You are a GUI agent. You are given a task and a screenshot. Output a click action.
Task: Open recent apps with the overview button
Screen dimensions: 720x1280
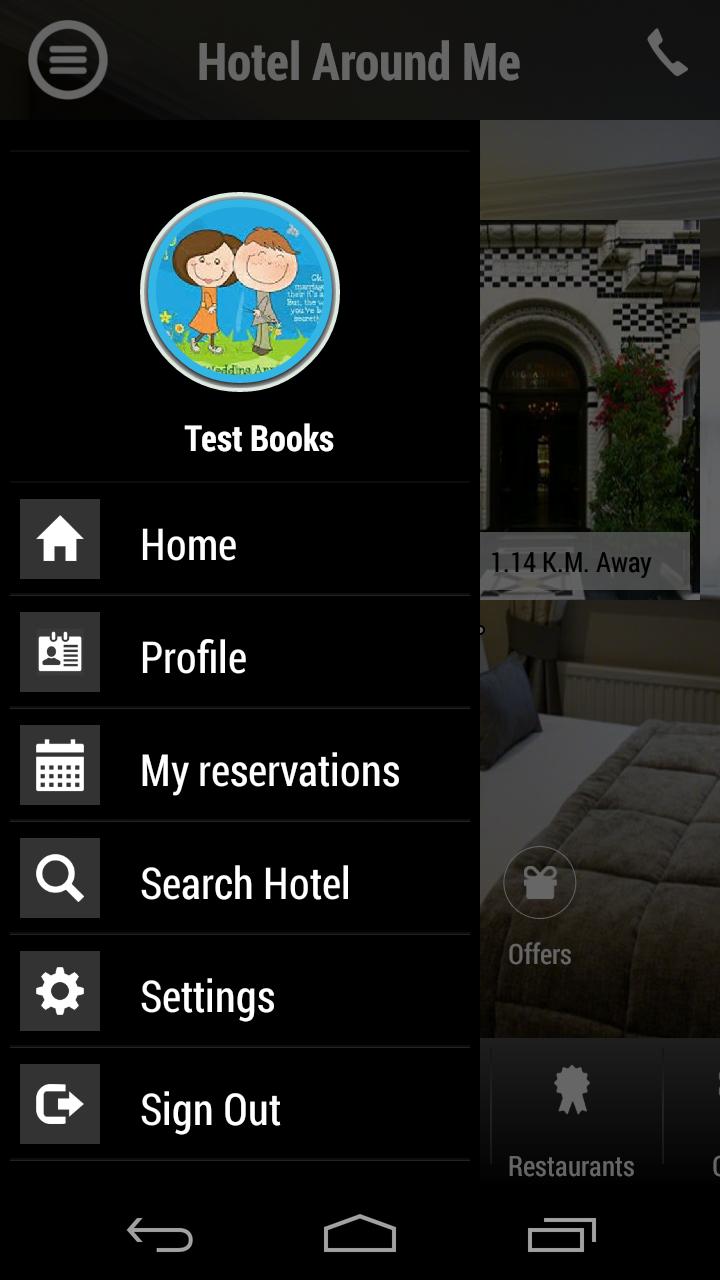(x=561, y=1236)
